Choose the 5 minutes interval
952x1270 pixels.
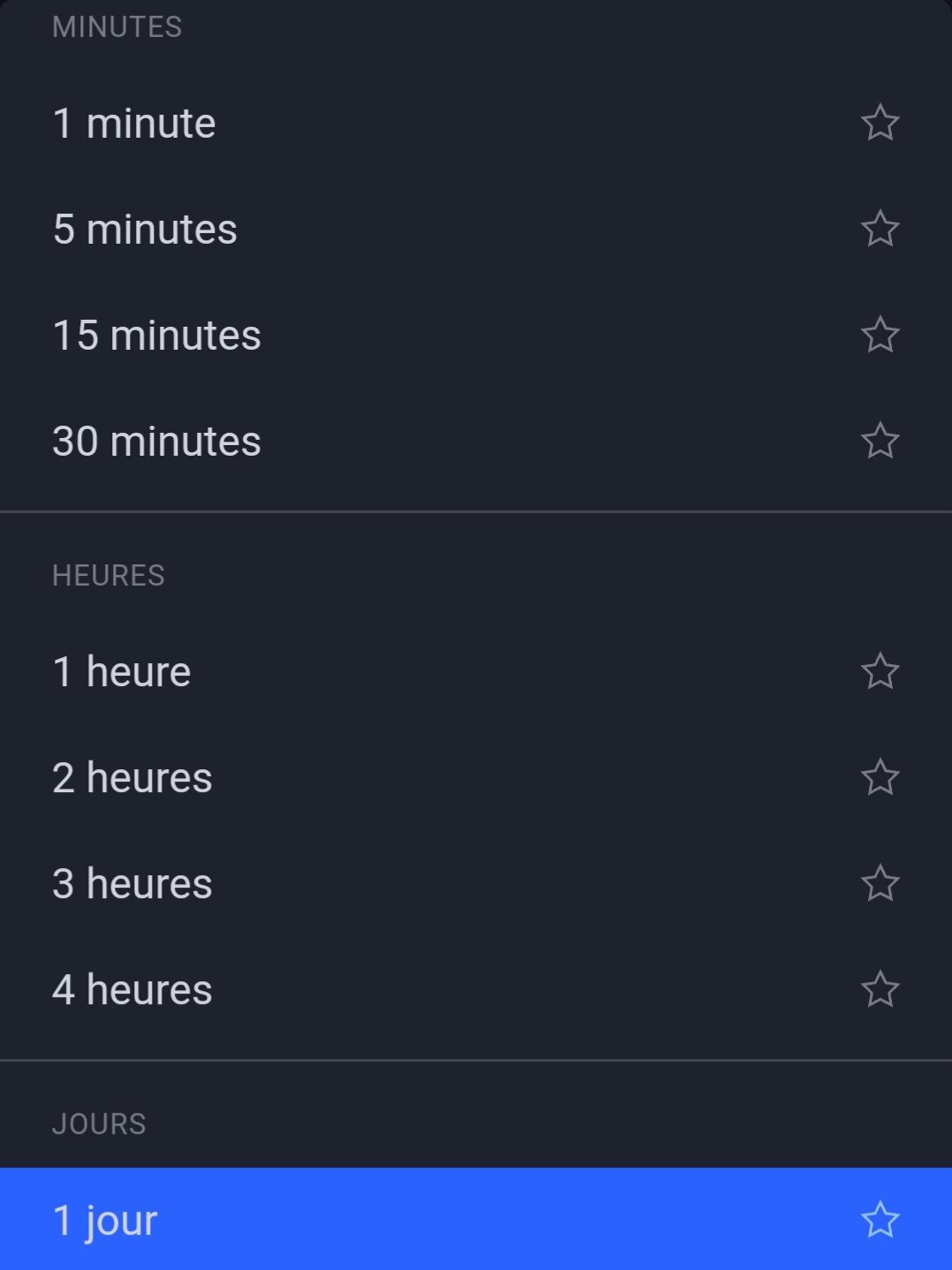coord(145,230)
